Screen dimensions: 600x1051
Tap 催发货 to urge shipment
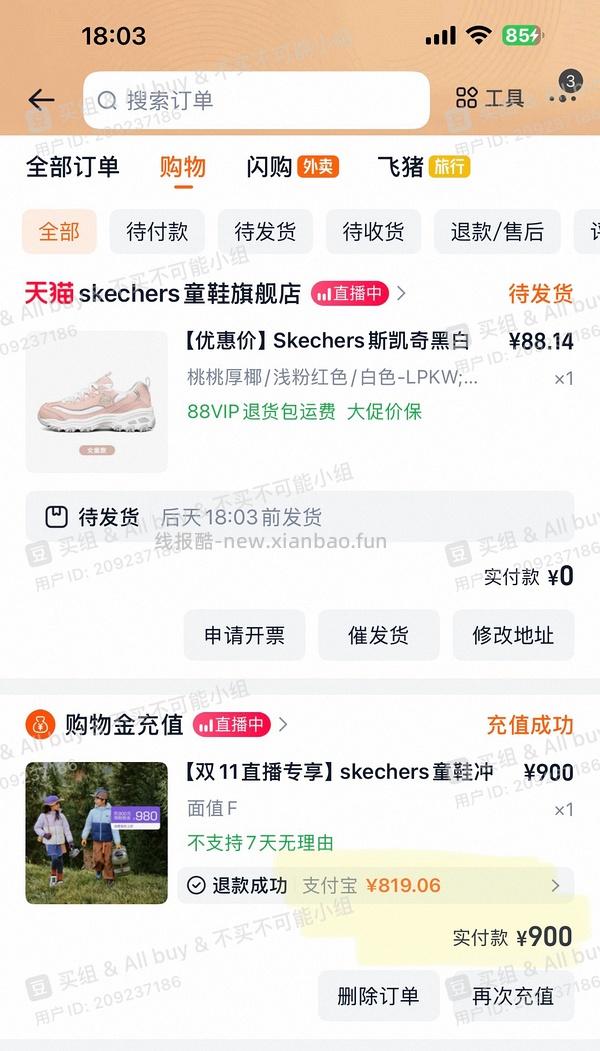pos(378,635)
